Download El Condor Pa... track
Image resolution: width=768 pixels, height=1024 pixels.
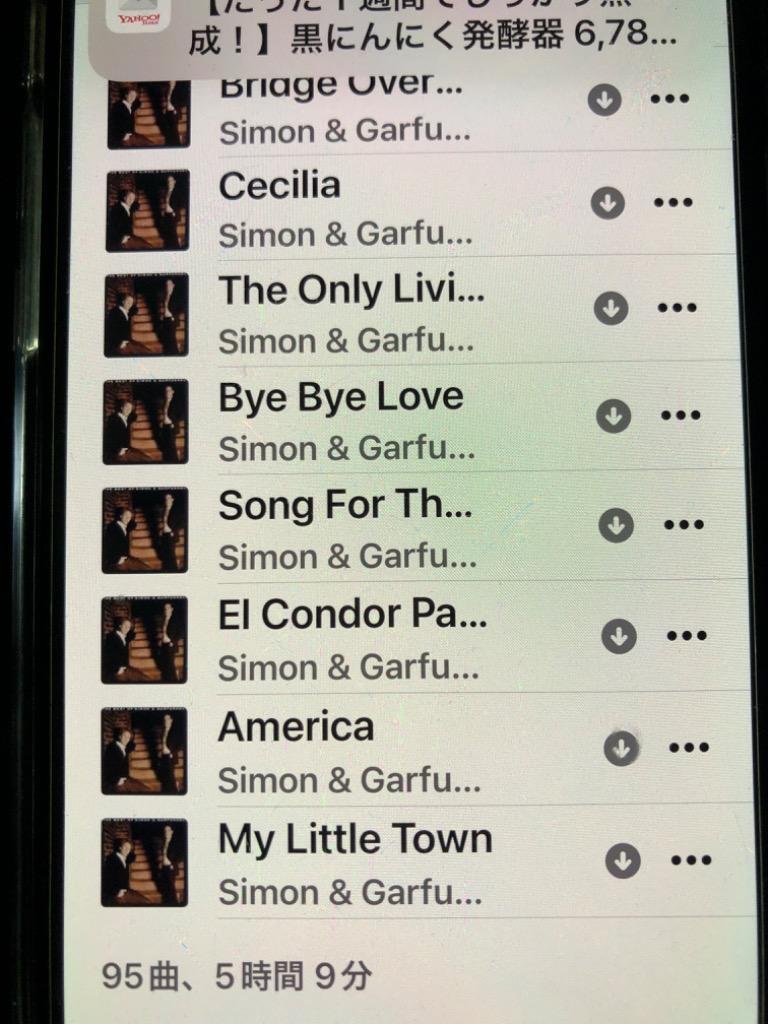619,635
